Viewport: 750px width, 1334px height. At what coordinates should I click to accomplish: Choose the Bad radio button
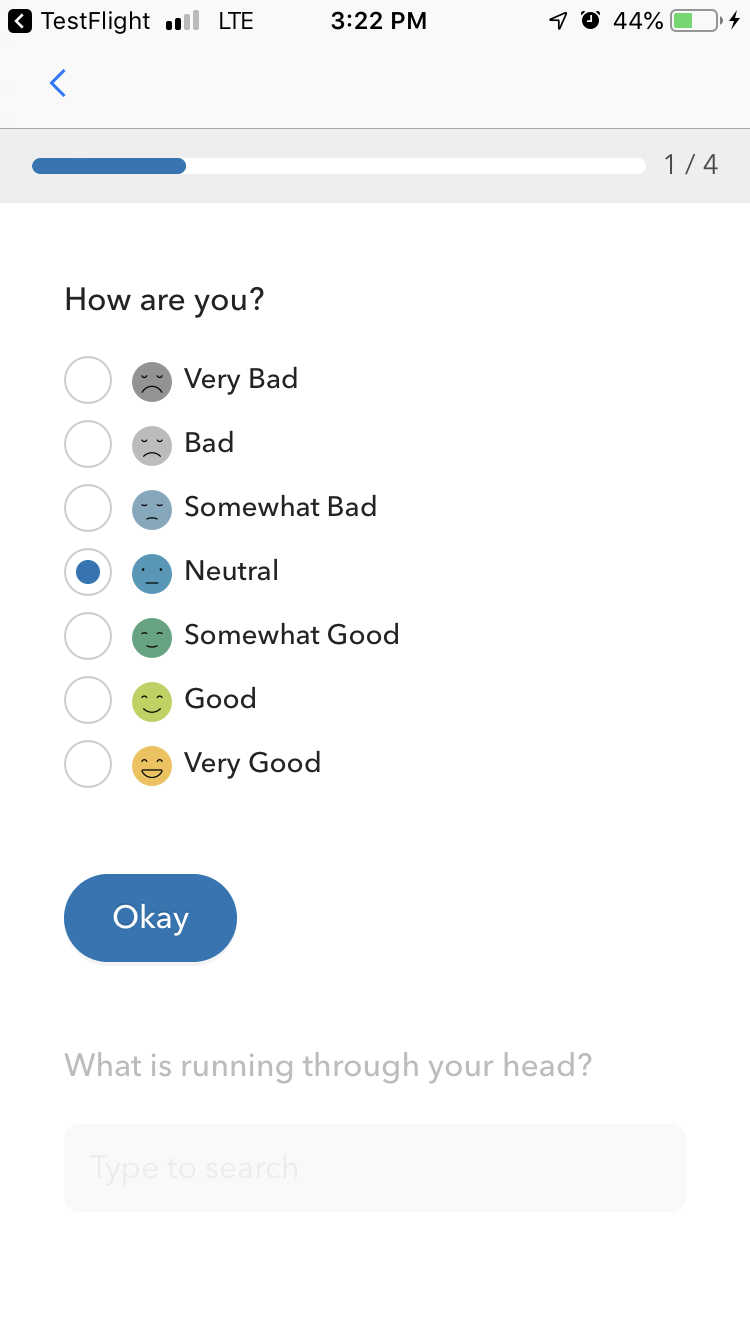pyautogui.click(x=88, y=444)
